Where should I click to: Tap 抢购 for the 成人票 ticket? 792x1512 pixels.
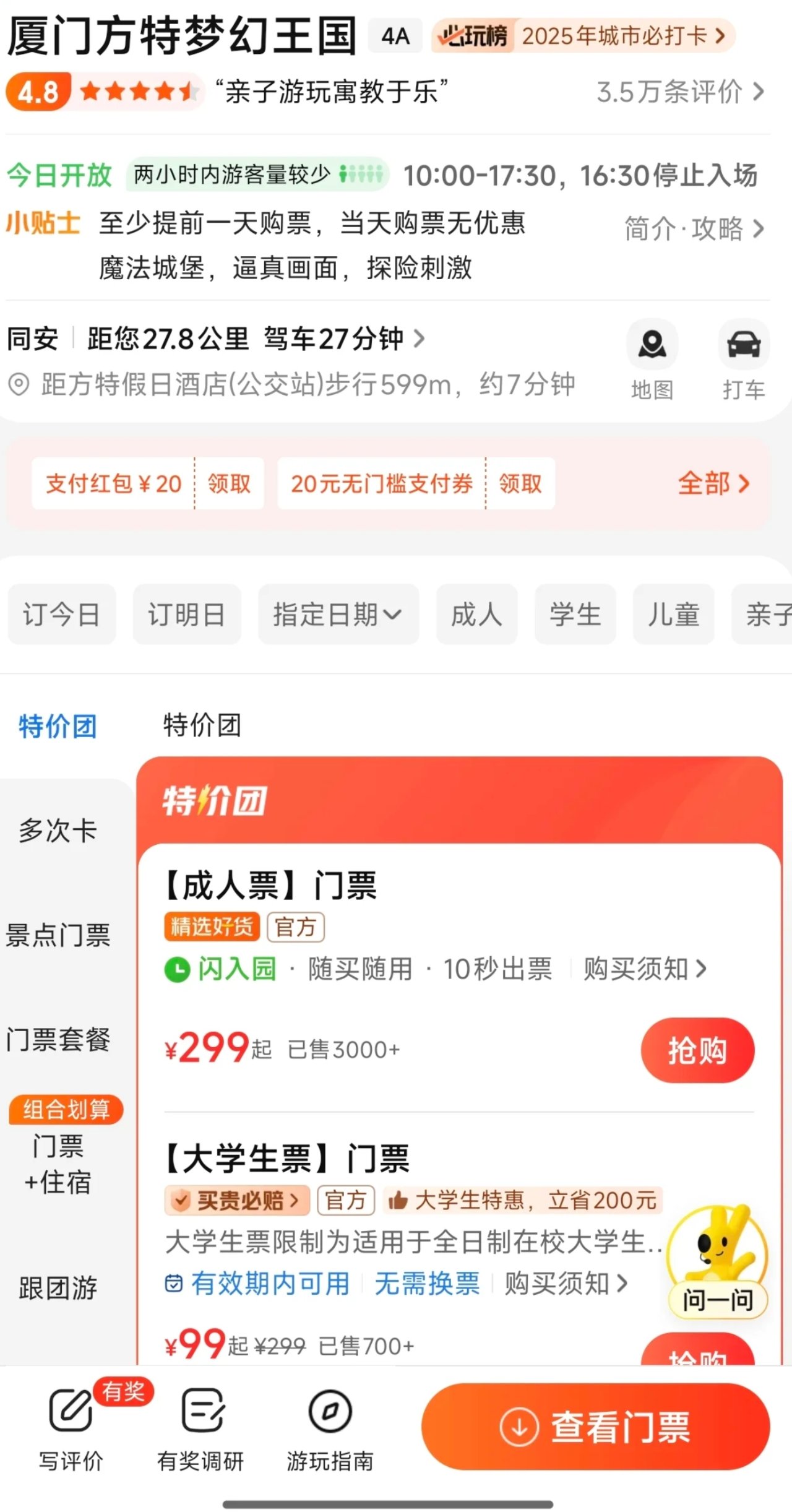pos(697,1050)
